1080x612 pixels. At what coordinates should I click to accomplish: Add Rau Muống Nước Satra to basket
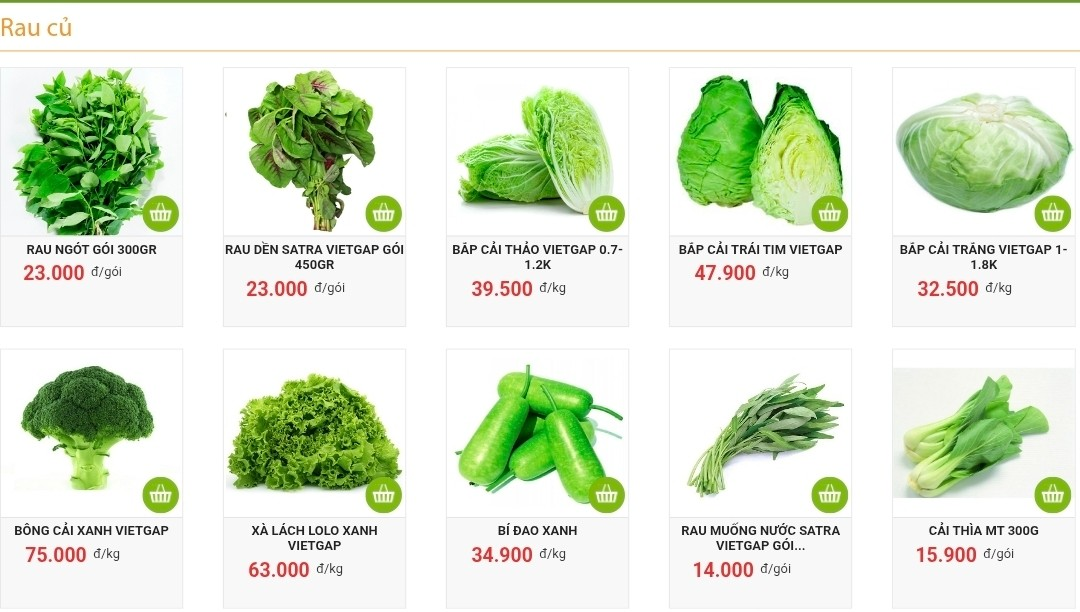[829, 494]
